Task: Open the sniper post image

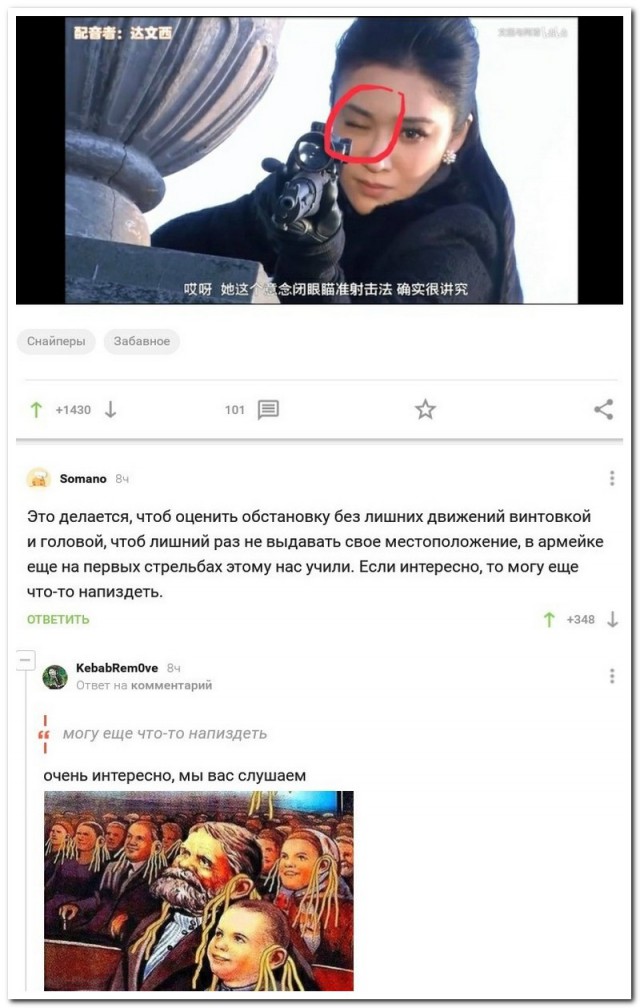Action: pos(319,160)
